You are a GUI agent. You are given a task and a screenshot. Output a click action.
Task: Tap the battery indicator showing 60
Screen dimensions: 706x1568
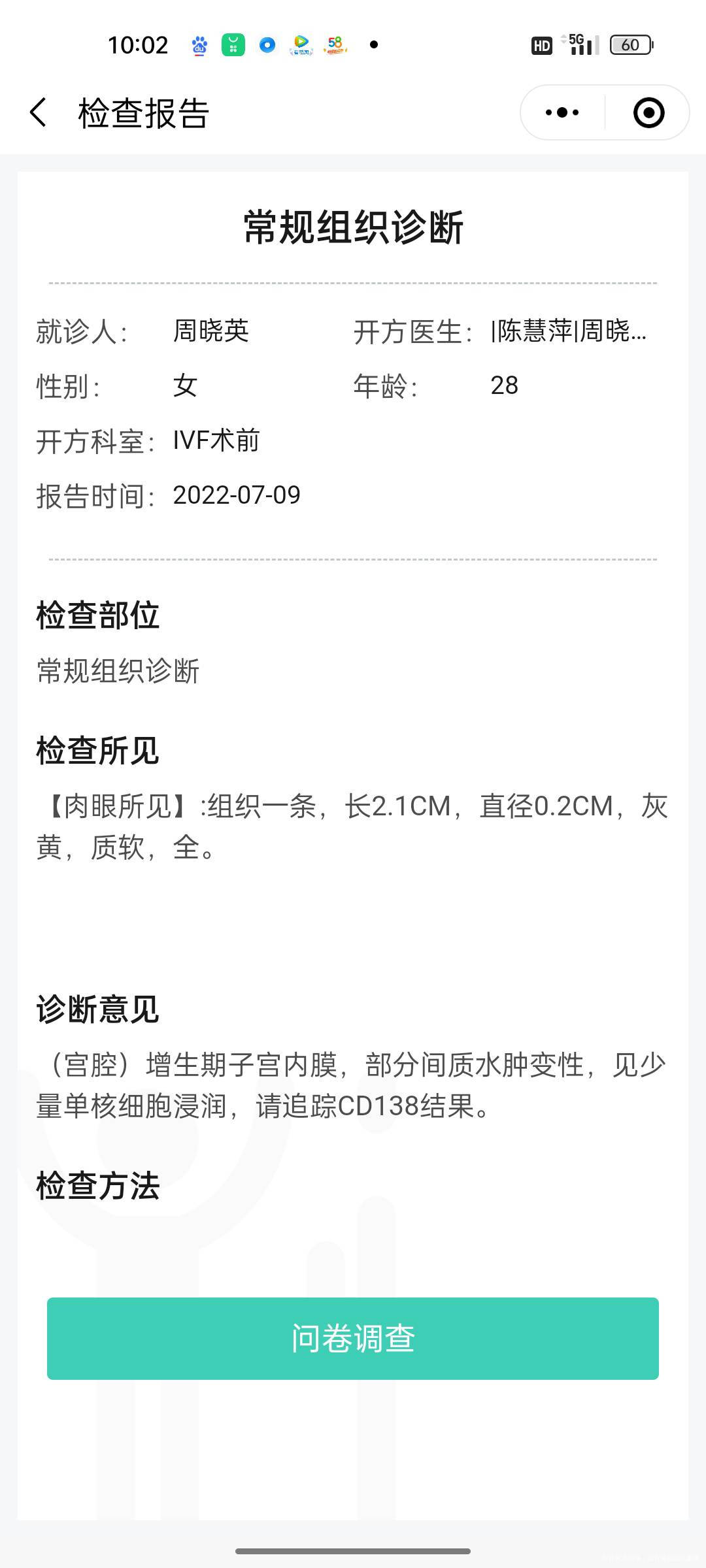pyautogui.click(x=629, y=44)
